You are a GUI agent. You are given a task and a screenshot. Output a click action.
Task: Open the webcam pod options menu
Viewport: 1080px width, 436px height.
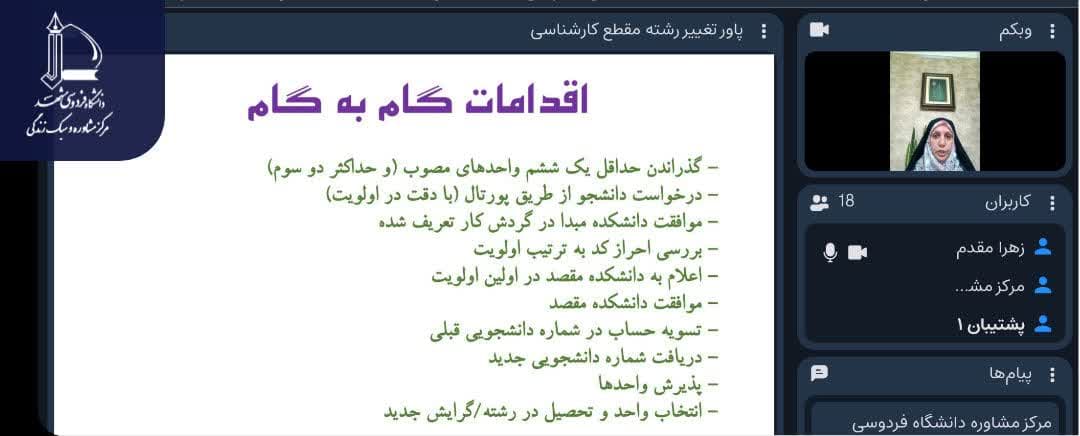[1052, 31]
